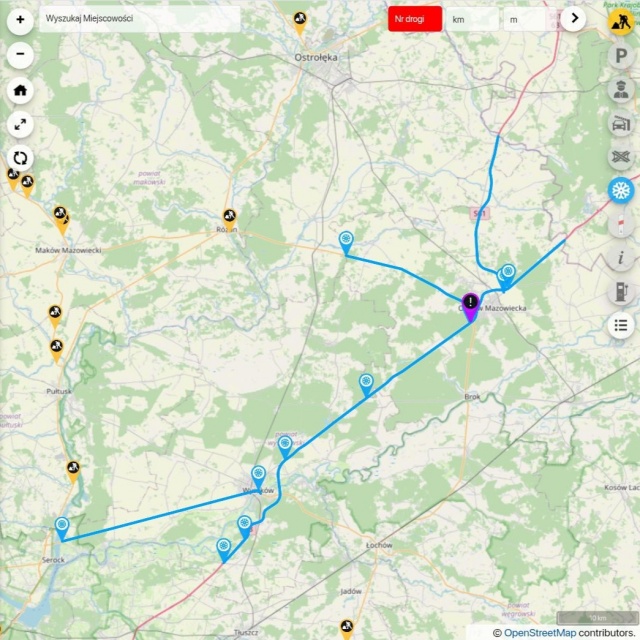Expand the panel with the arrow button
The image size is (640, 640).
tap(573, 18)
